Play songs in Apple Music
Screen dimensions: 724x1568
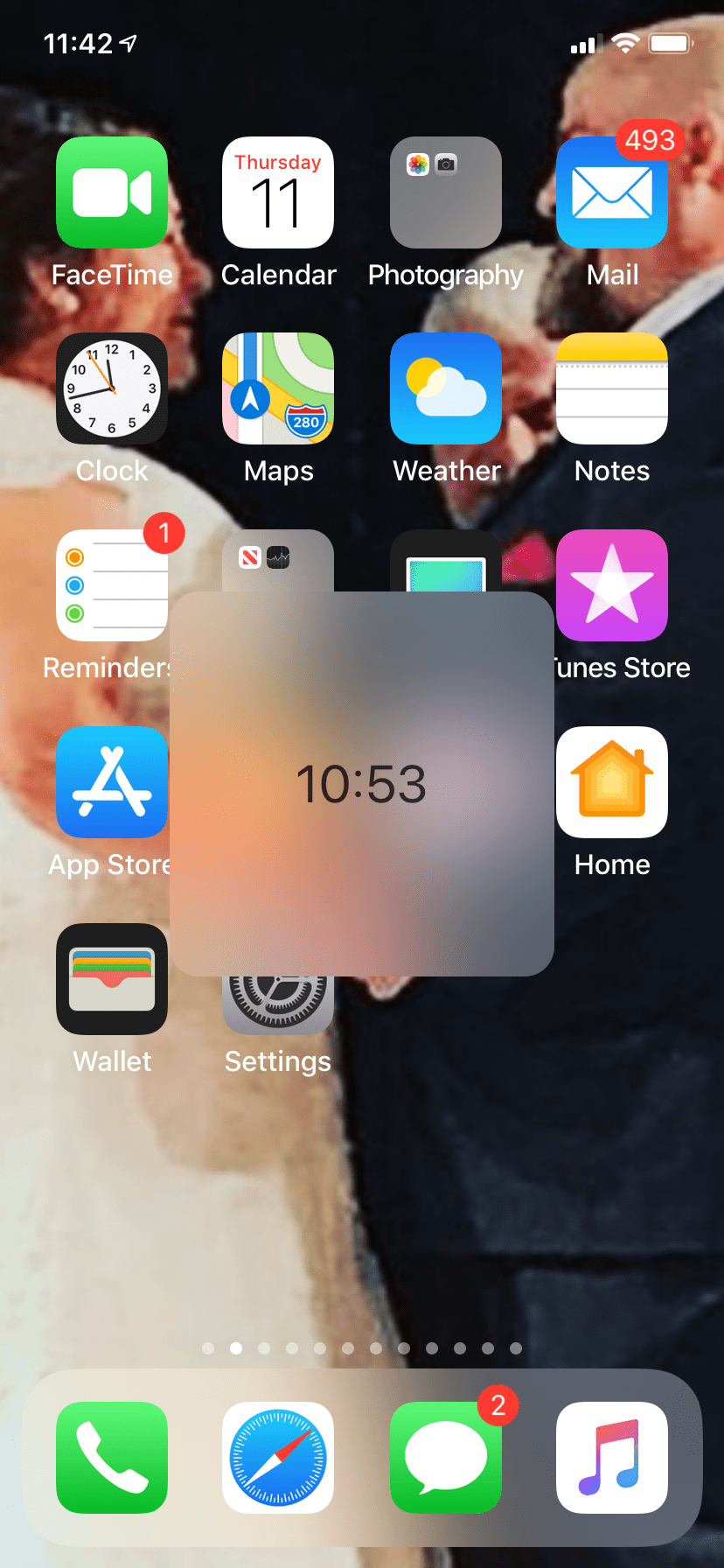tap(612, 1458)
